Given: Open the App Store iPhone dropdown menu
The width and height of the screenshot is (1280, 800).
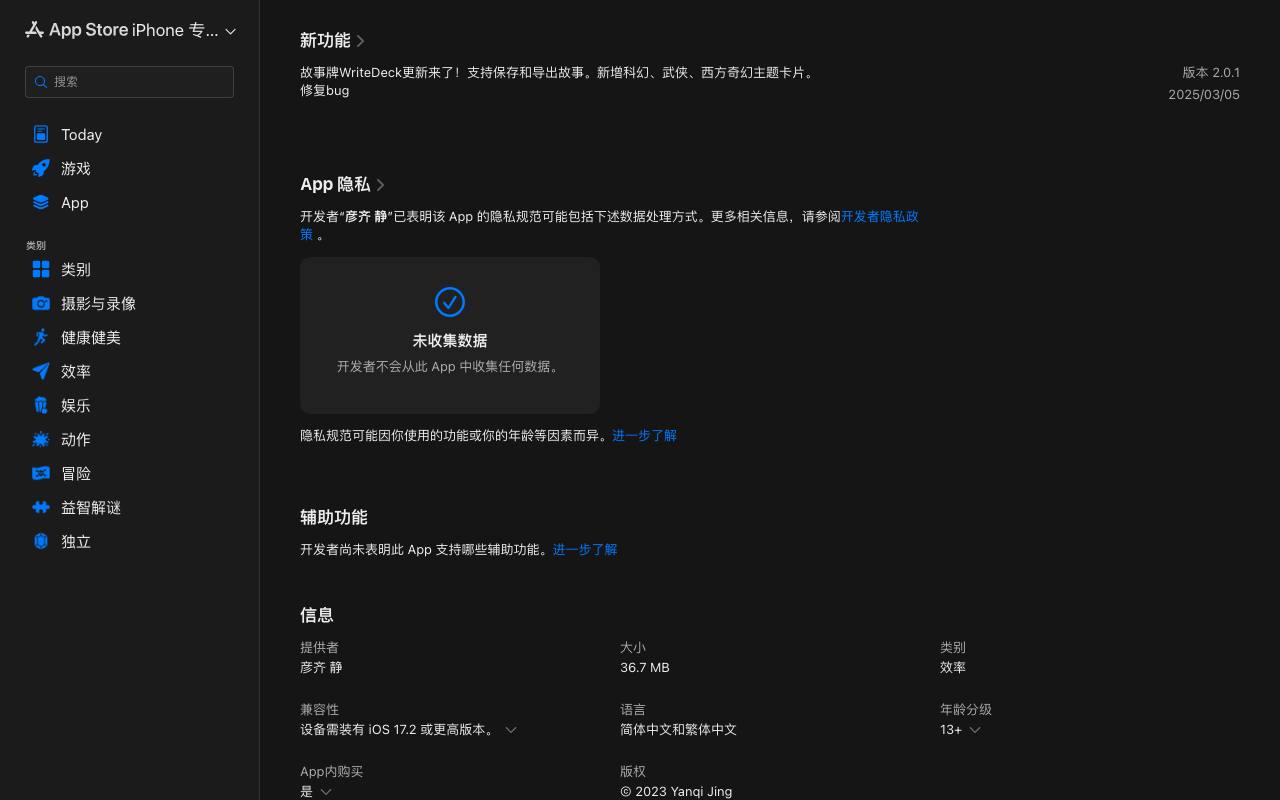Looking at the screenshot, I should (x=130, y=30).
